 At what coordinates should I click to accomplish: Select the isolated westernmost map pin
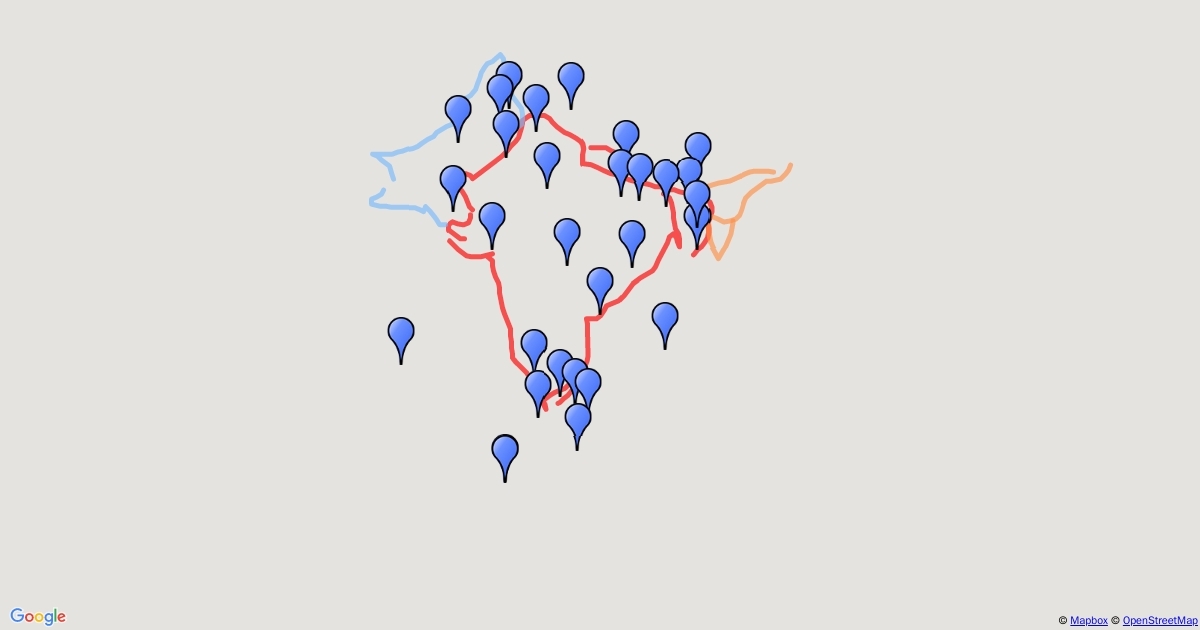401,340
